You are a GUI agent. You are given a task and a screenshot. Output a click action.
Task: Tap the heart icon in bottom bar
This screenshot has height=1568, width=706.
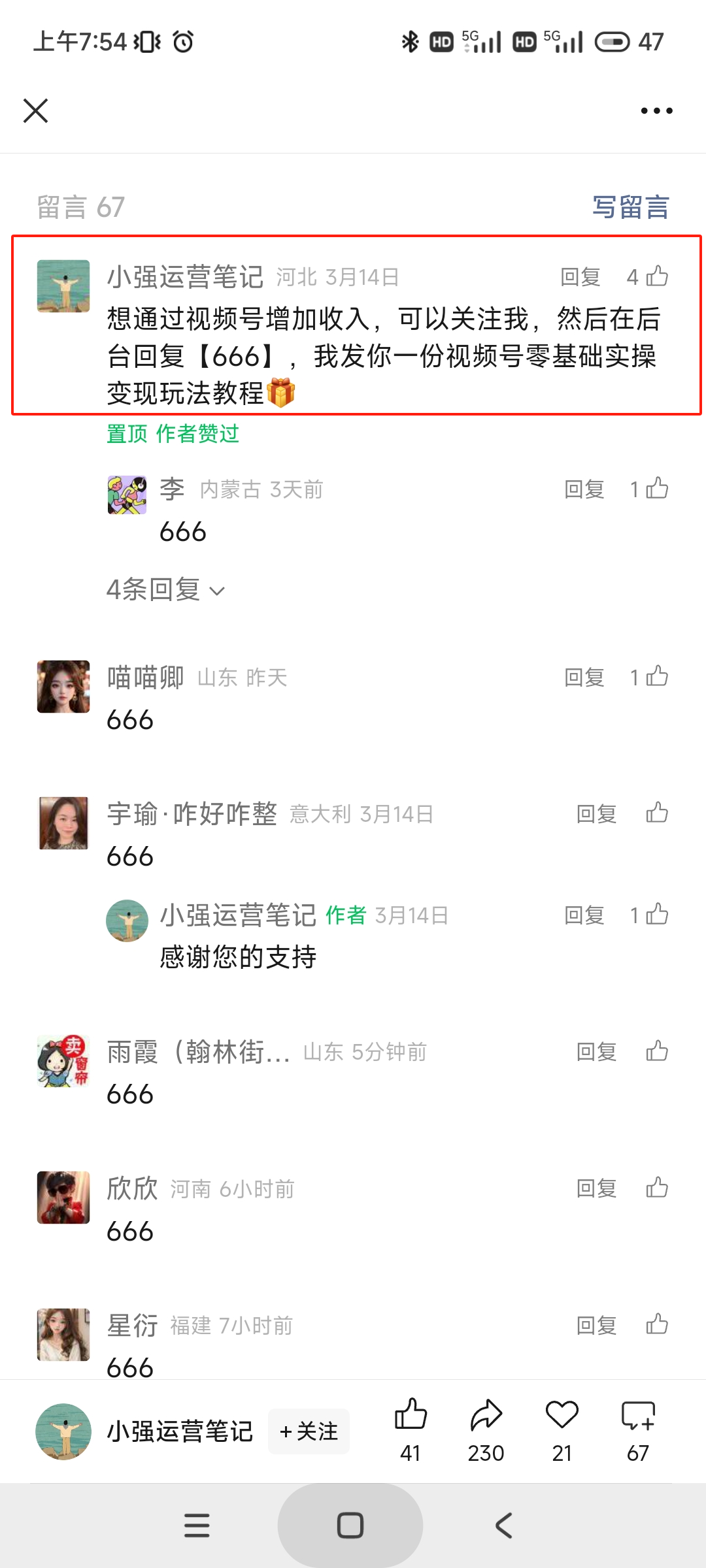point(562,1416)
